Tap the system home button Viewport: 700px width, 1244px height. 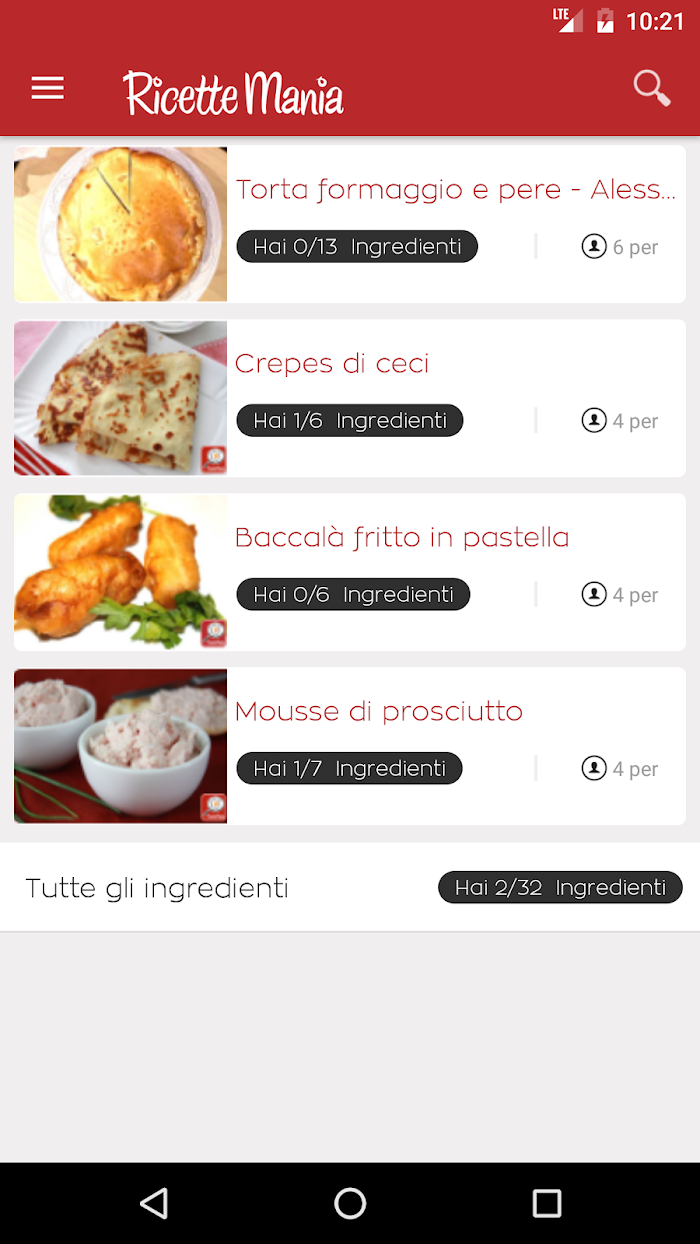click(350, 1203)
